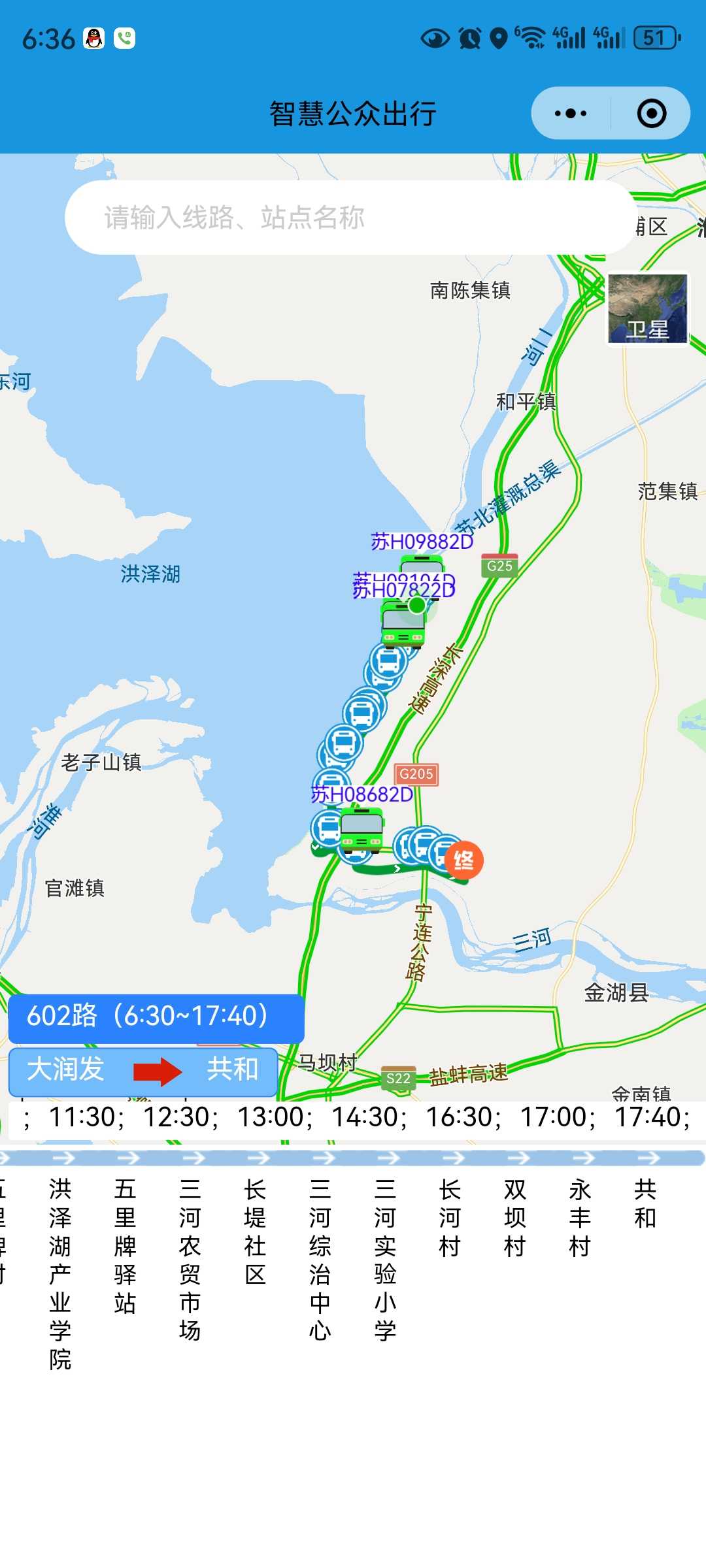Tap the orange 终 terminal marker
The height and width of the screenshot is (1568, 706).
[463, 860]
